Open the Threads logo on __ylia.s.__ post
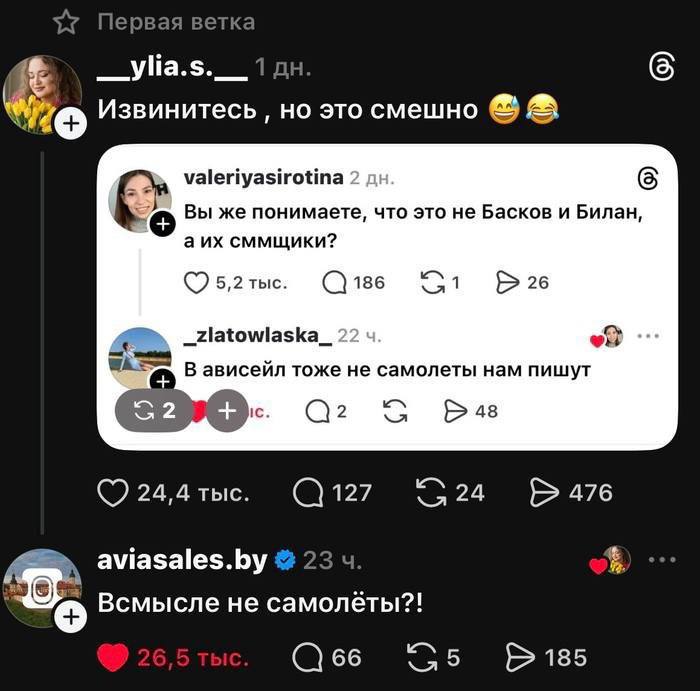Viewport: 700px width, 691px height. click(x=661, y=68)
